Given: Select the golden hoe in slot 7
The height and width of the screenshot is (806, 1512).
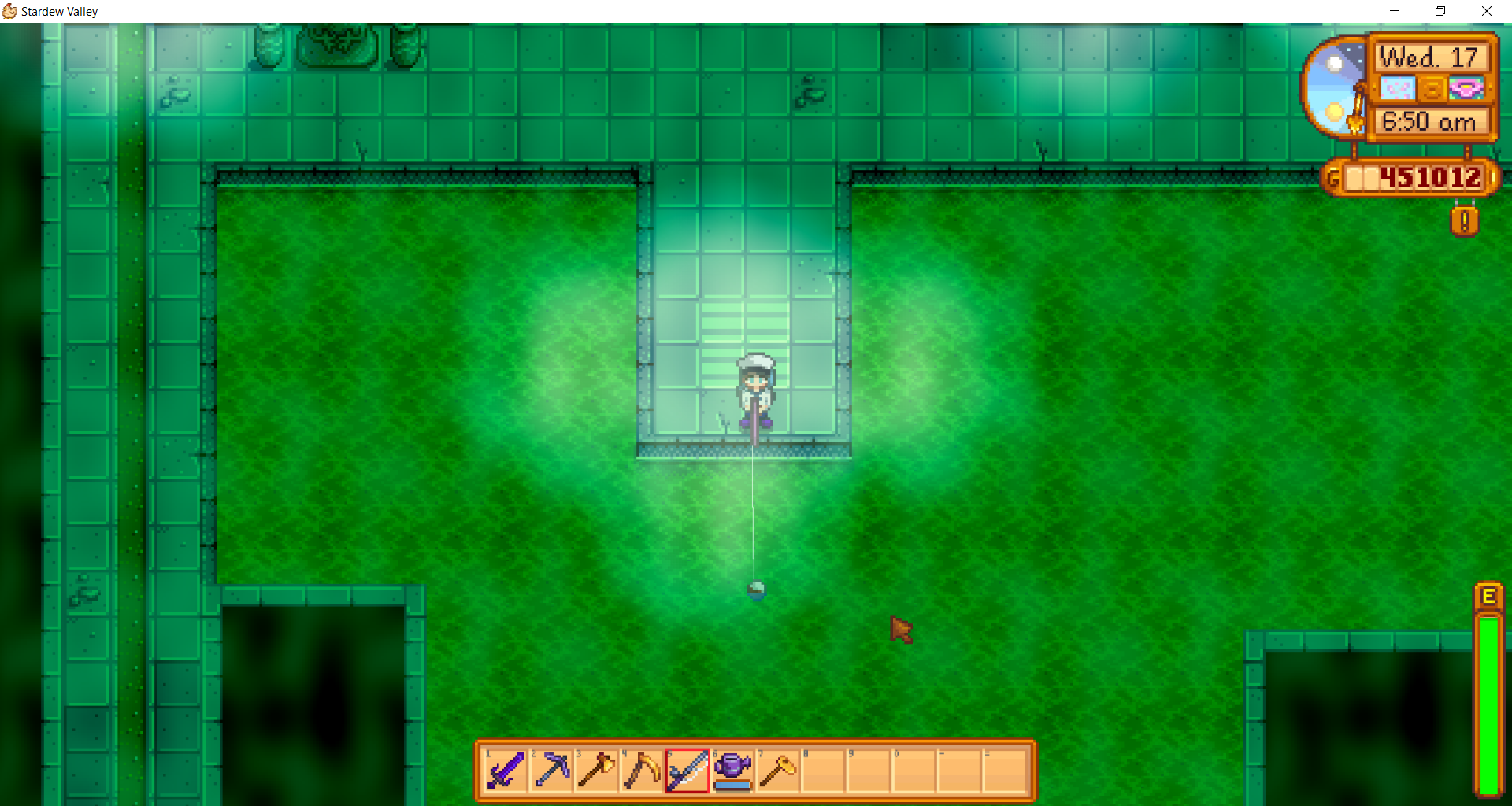Looking at the screenshot, I should [778, 770].
